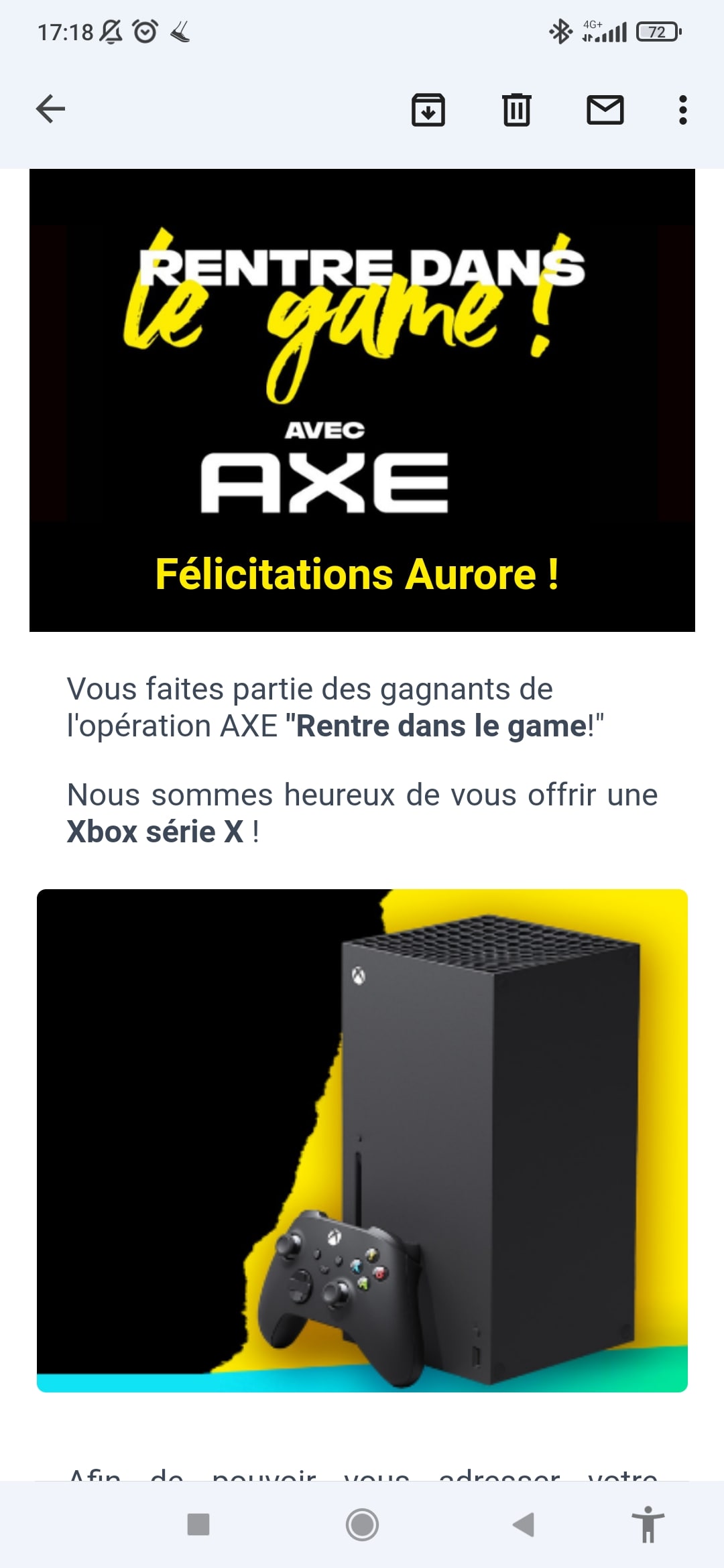Archive this email
Screen dimensions: 724x1568
click(428, 110)
